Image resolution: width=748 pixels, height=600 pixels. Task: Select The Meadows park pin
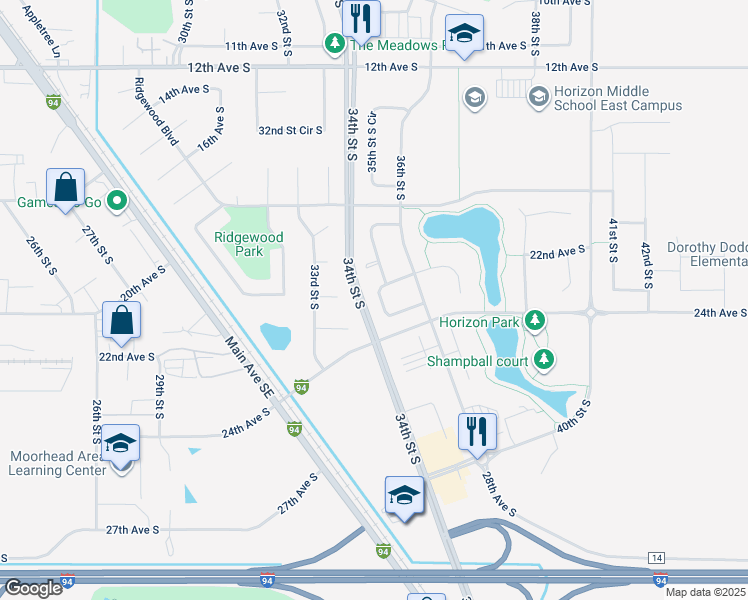point(335,43)
